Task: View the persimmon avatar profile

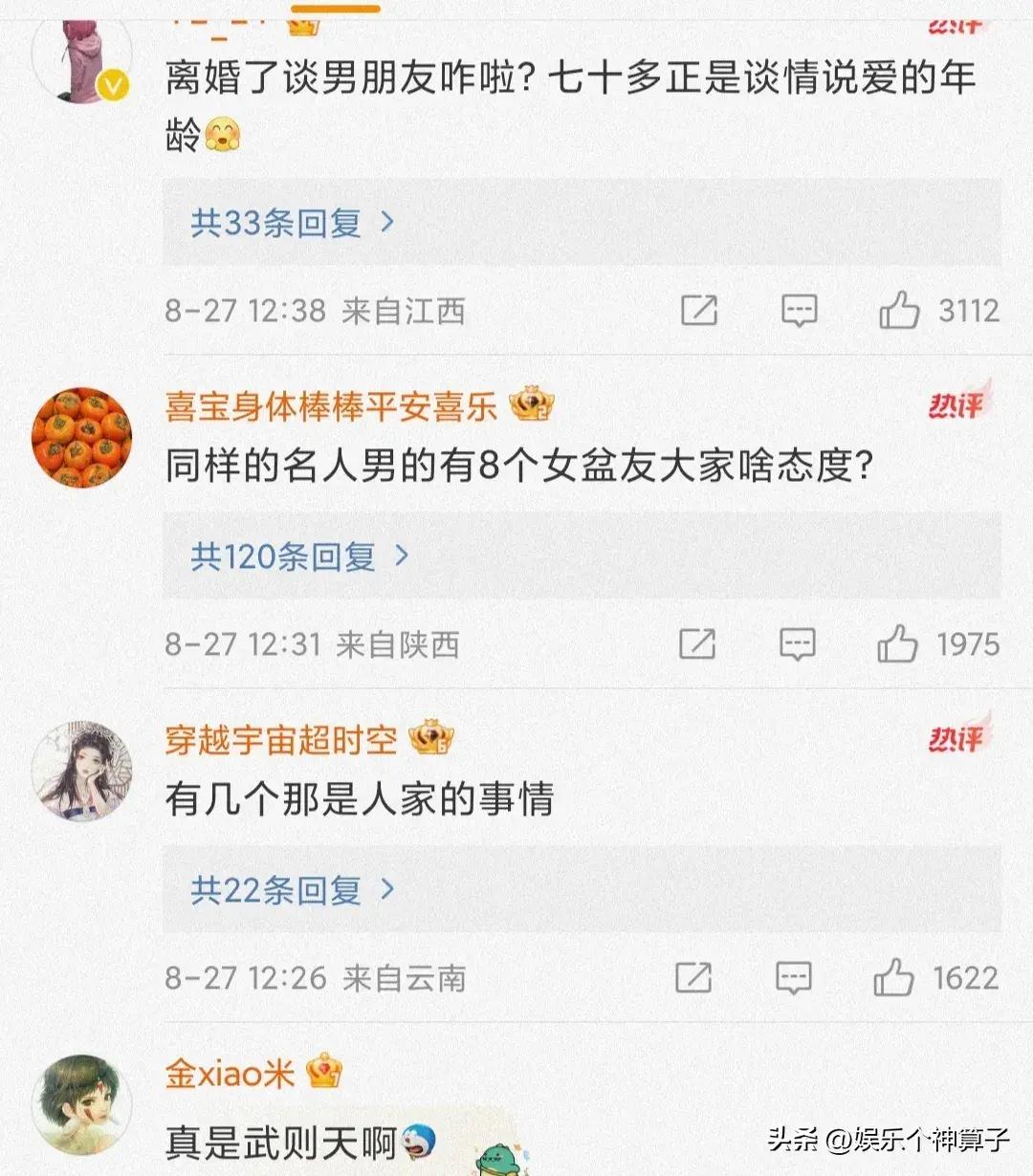Action: pos(82,437)
